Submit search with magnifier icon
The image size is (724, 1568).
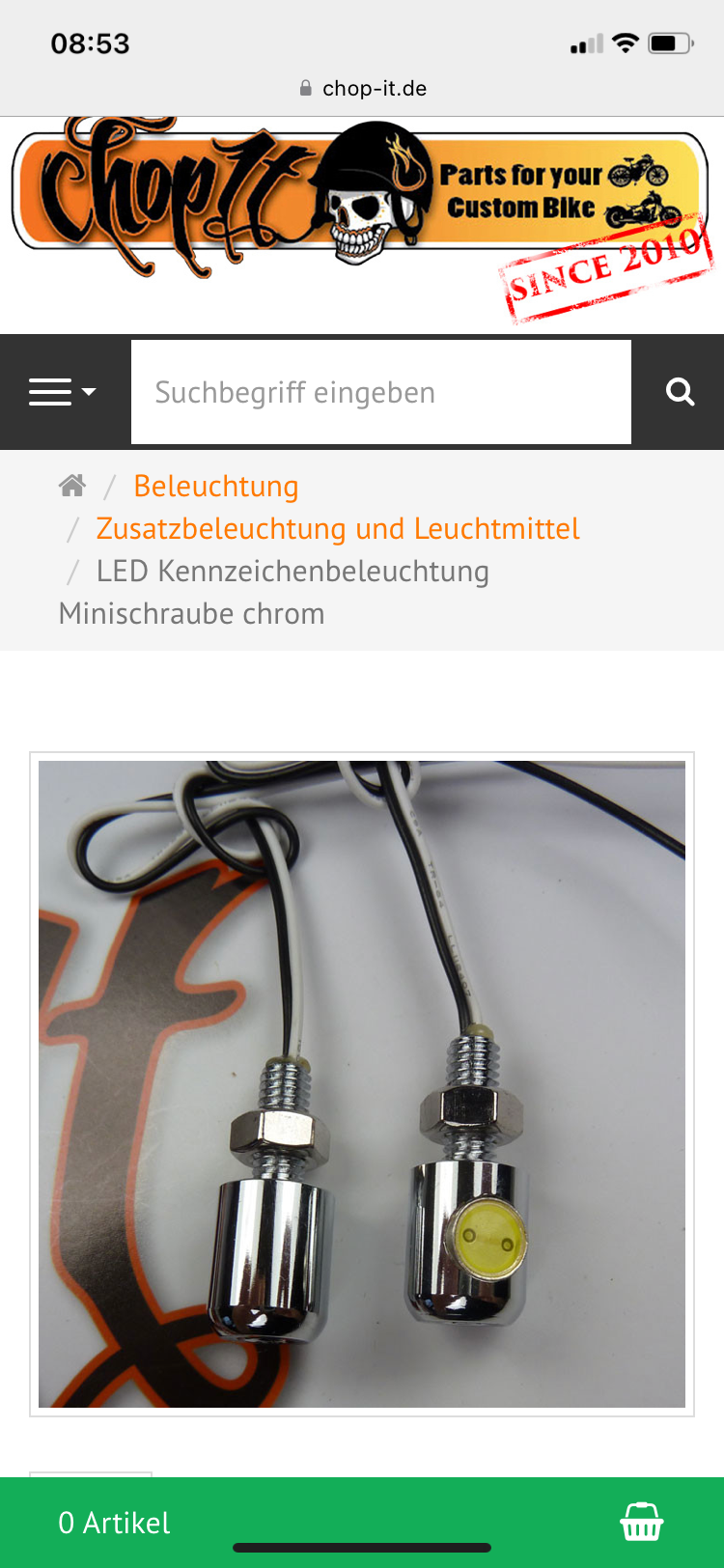(680, 392)
